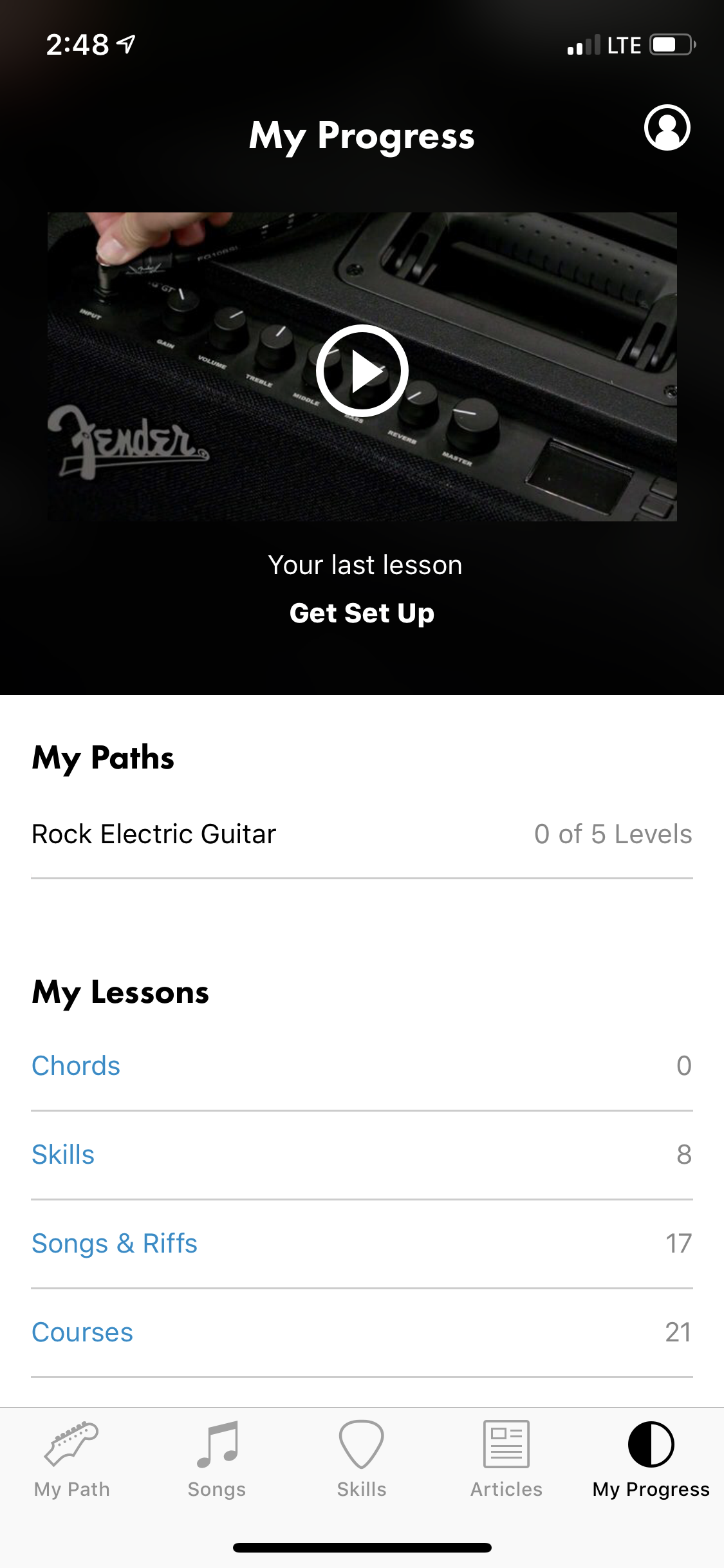Open the user profile icon
Image resolution: width=724 pixels, height=1568 pixels.
tap(667, 127)
